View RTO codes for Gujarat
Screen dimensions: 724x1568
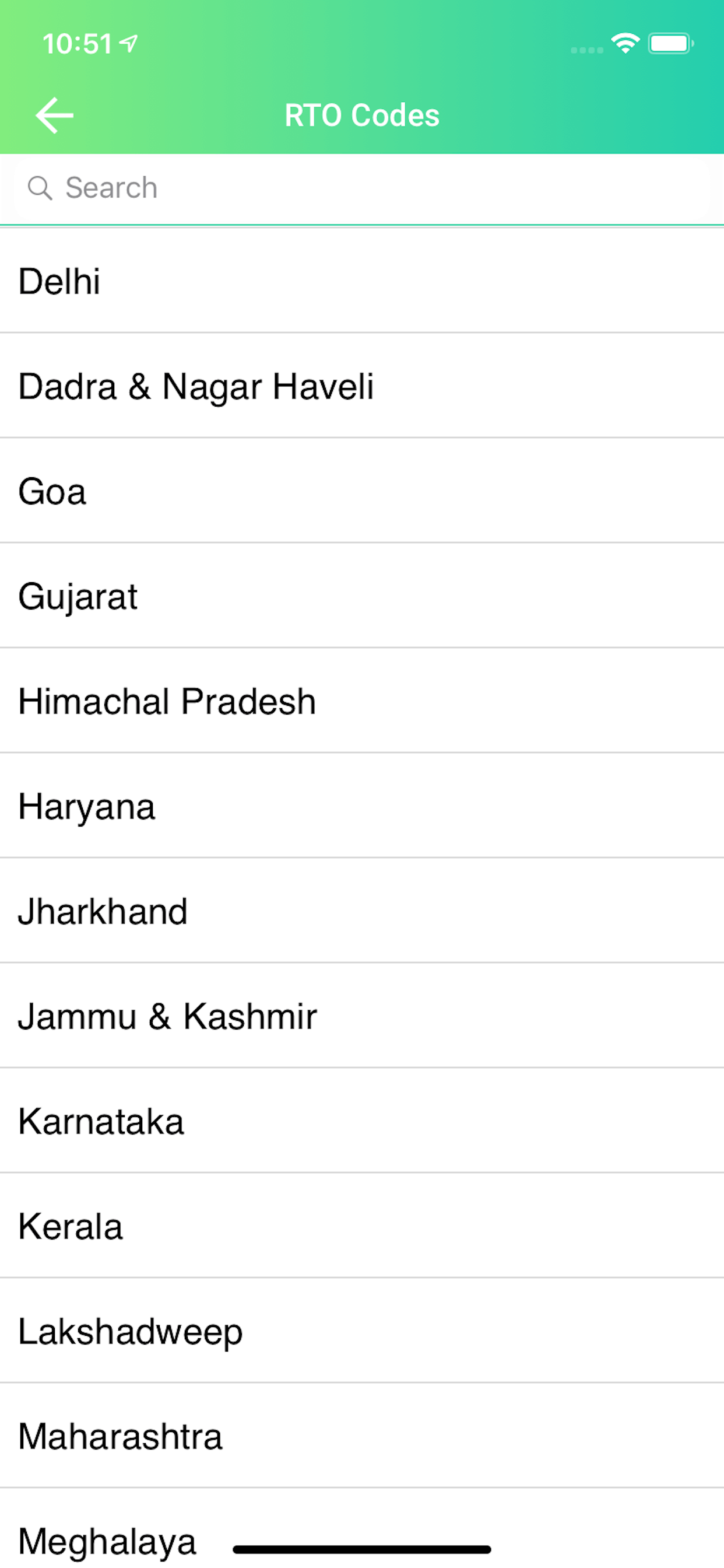pos(362,596)
